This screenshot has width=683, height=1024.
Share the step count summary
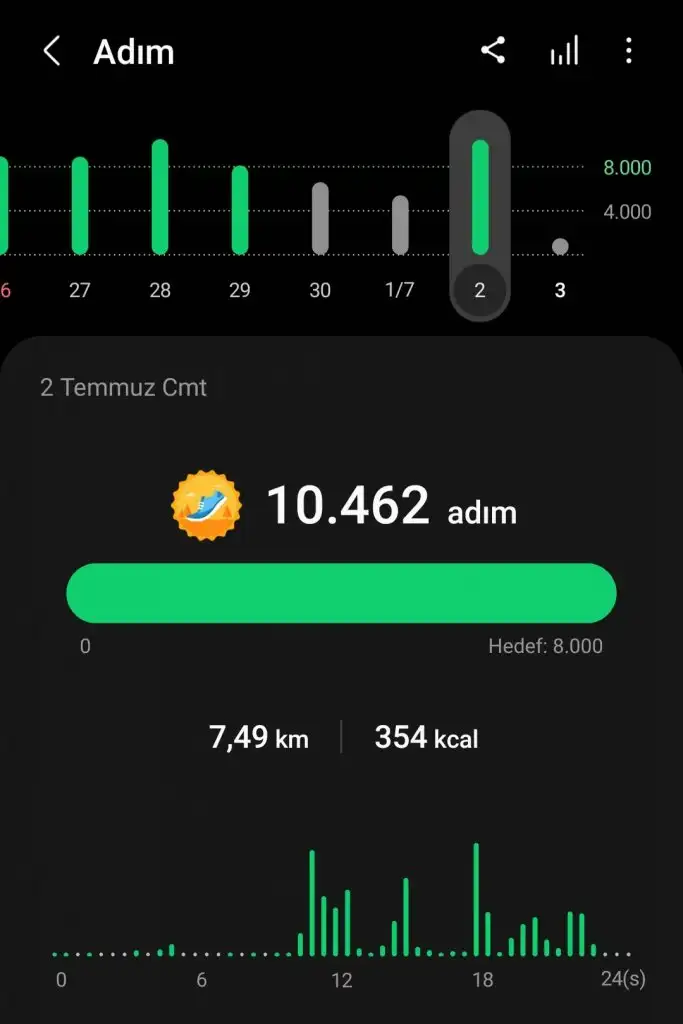493,52
